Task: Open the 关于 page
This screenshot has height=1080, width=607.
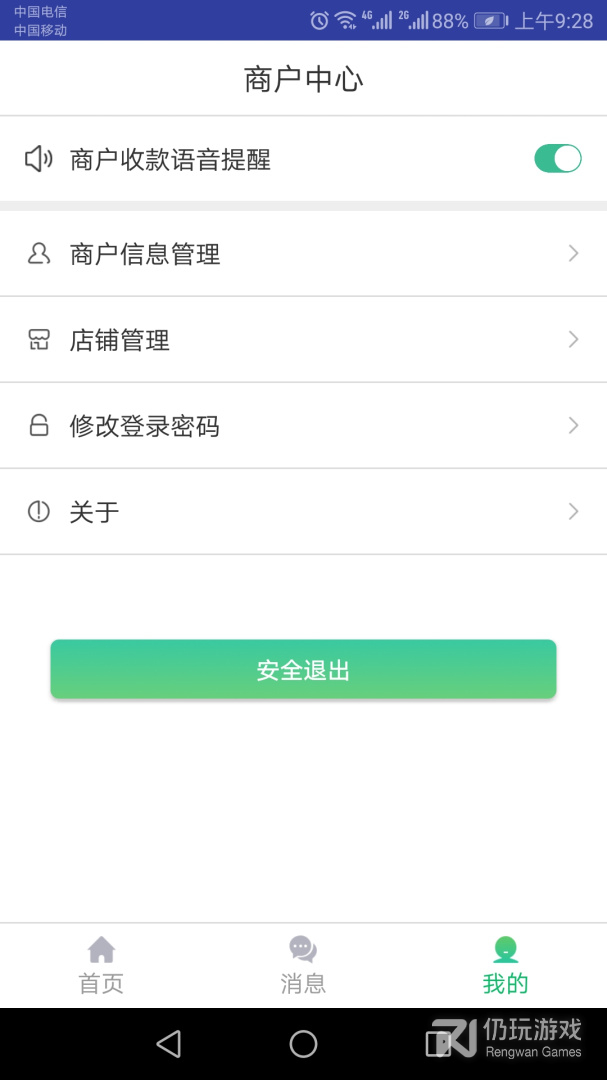Action: pos(303,512)
